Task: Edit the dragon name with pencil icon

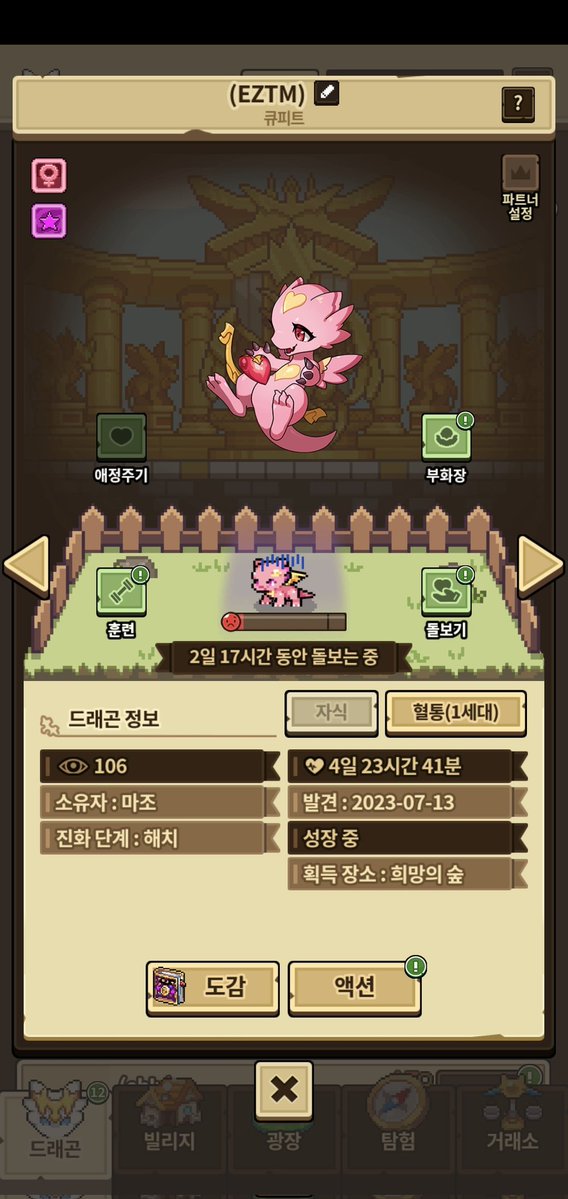Action: point(326,93)
